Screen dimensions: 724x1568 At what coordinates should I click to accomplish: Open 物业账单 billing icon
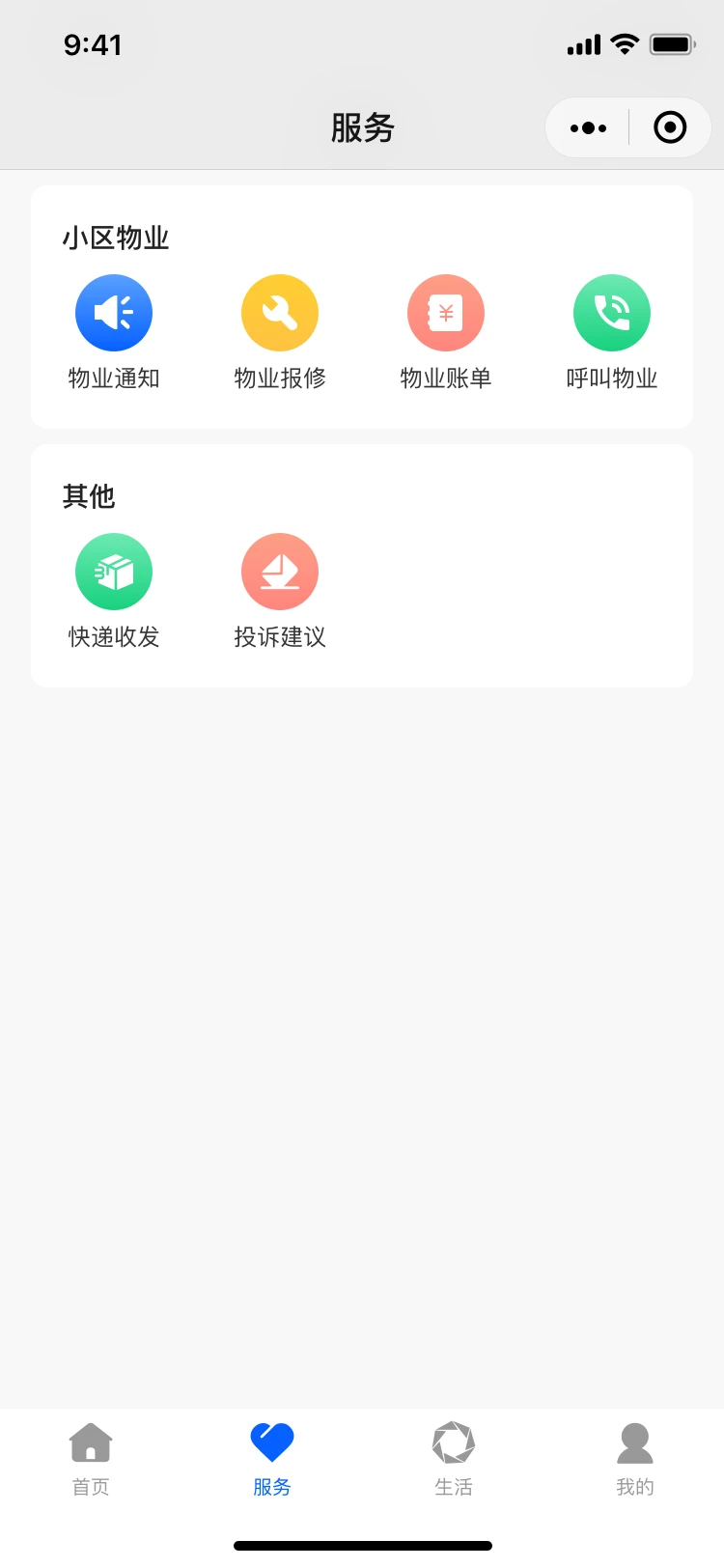coord(446,312)
